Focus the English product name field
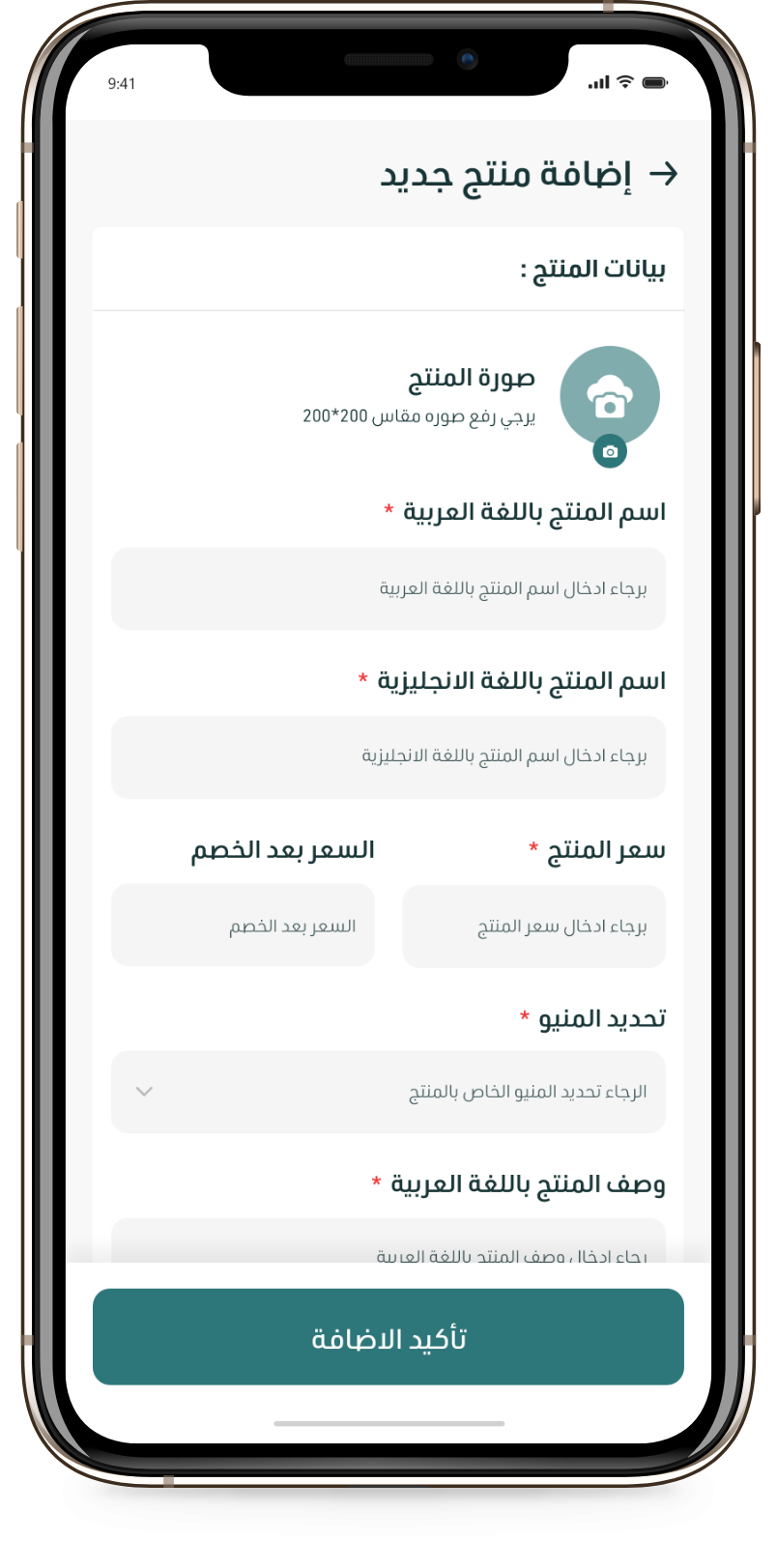777x1568 pixels. [x=388, y=757]
